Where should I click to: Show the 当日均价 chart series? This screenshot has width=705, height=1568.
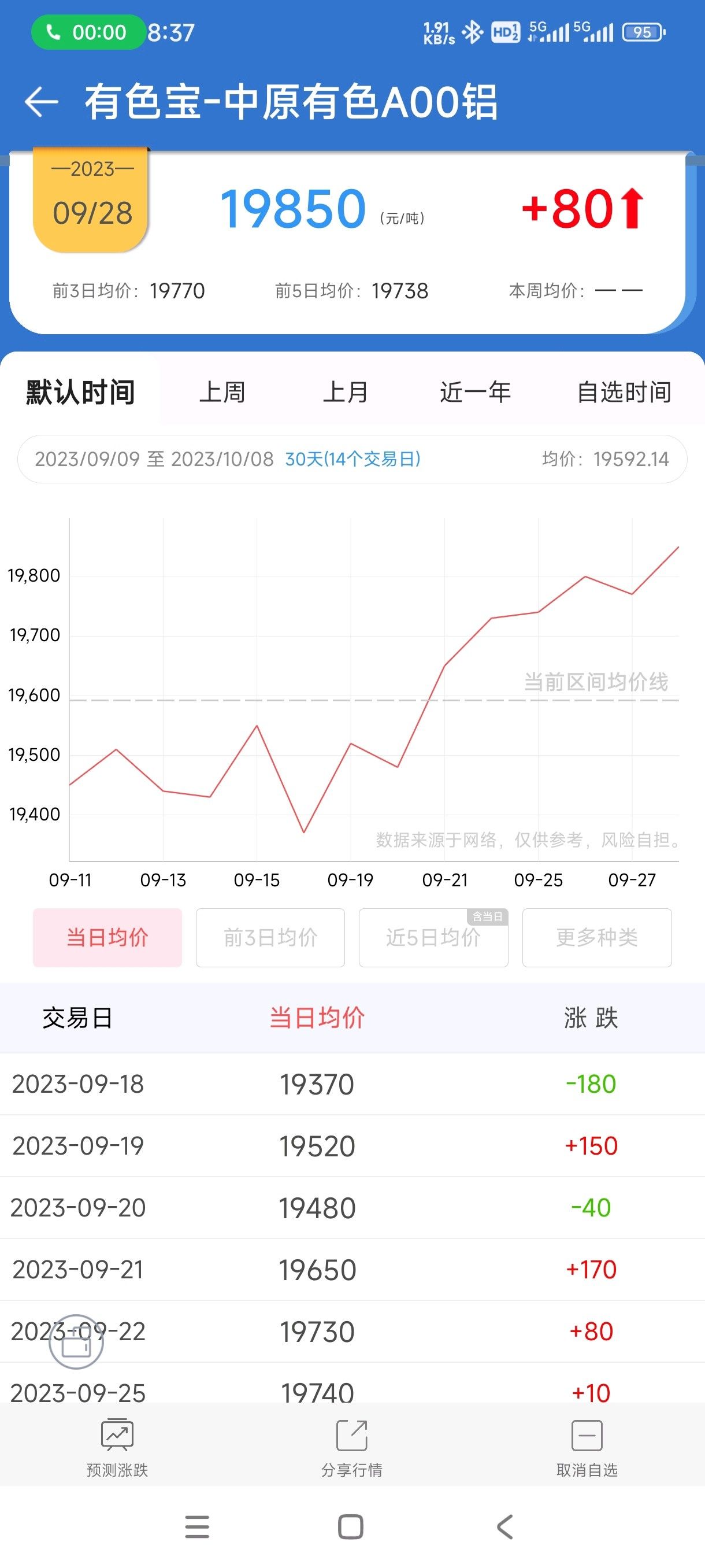click(x=107, y=937)
